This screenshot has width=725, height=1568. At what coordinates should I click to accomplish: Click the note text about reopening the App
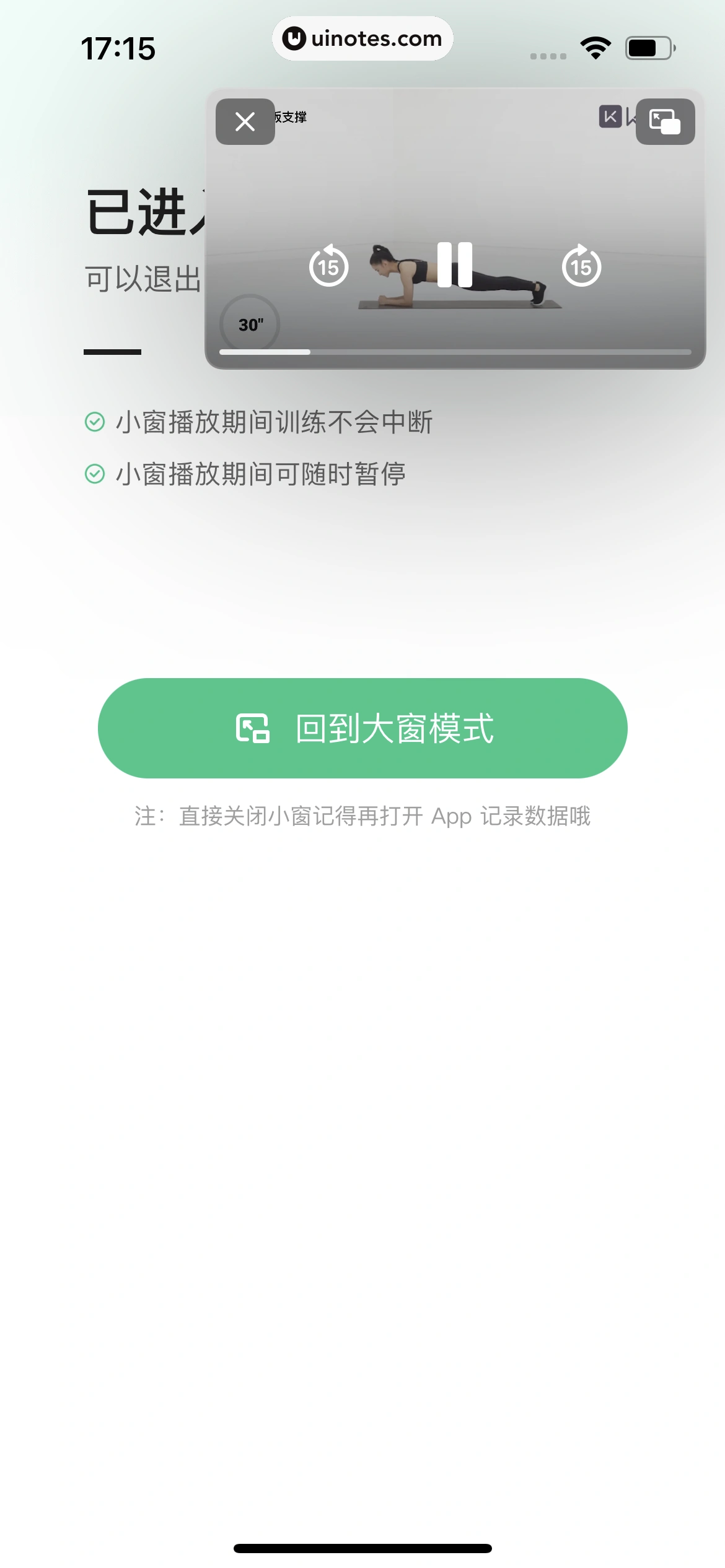pyautogui.click(x=362, y=817)
